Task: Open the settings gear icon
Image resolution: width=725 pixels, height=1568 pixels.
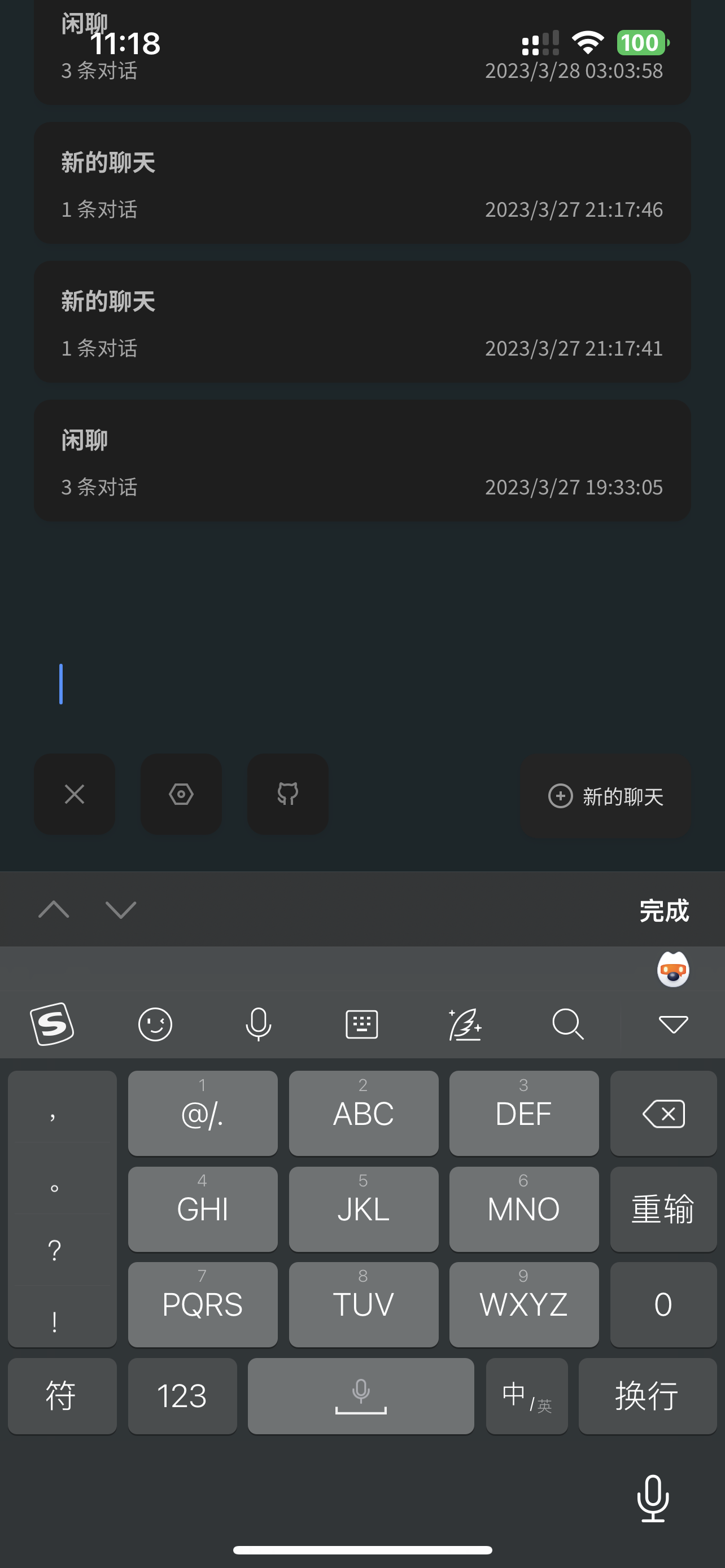Action: coord(180,794)
